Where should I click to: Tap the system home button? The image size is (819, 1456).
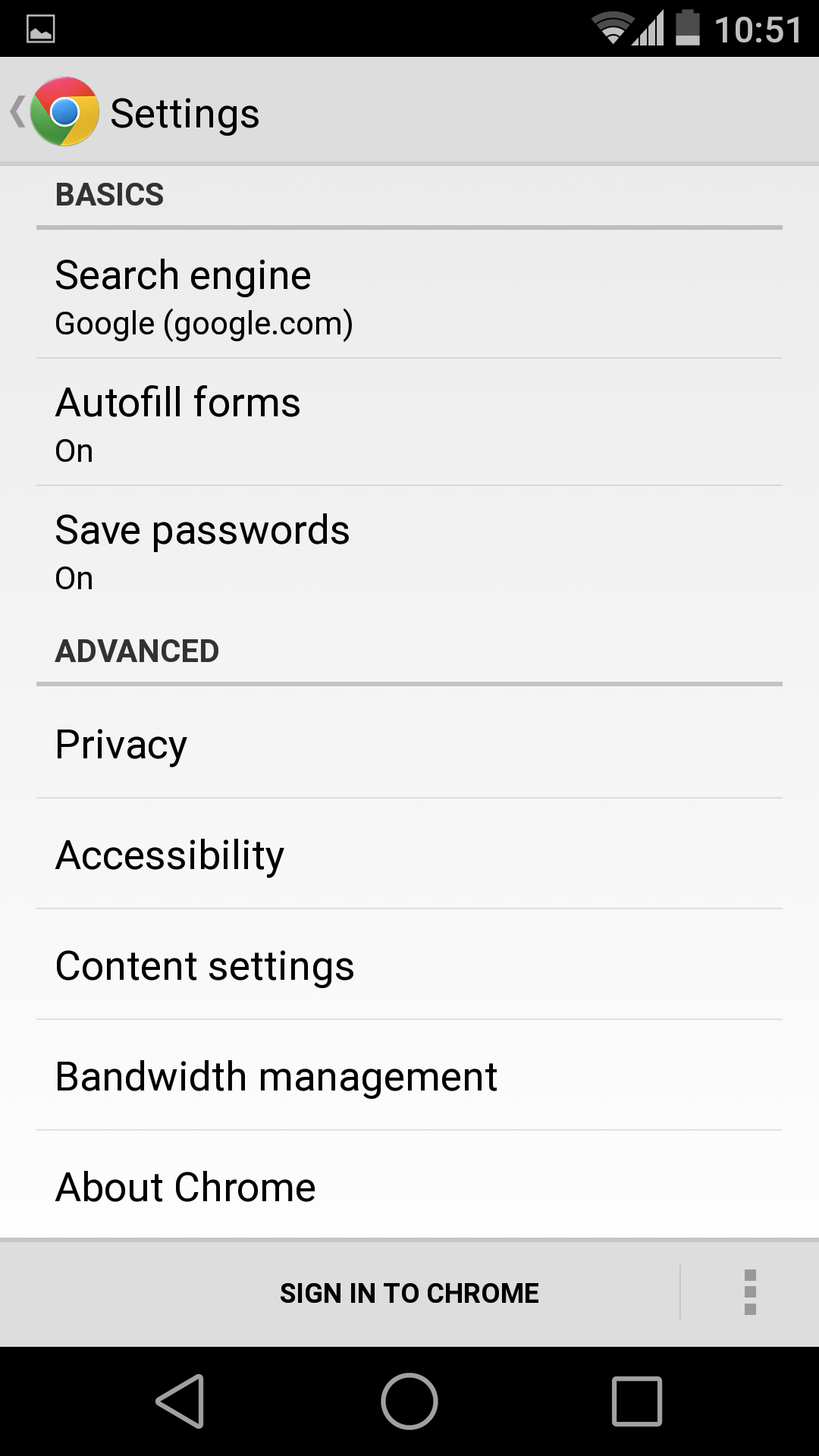coord(409,1401)
